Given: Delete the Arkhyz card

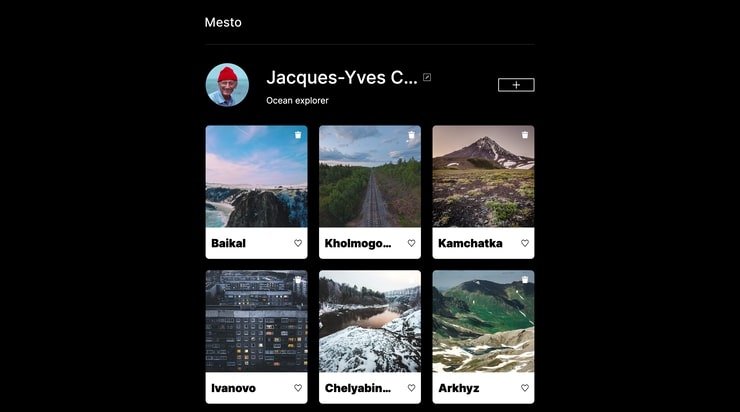Looking at the screenshot, I should click(x=525, y=280).
